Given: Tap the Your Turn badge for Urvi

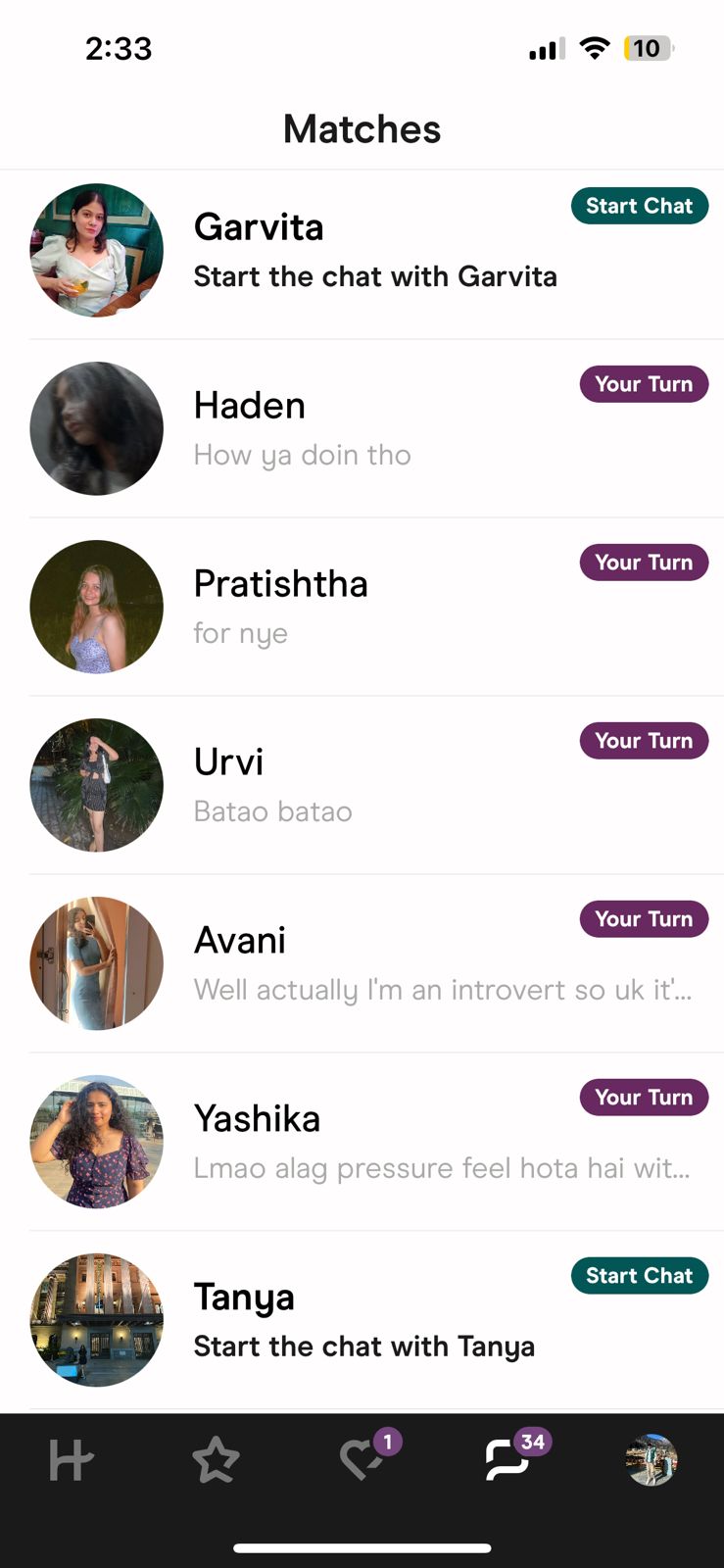Looking at the screenshot, I should pos(644,741).
